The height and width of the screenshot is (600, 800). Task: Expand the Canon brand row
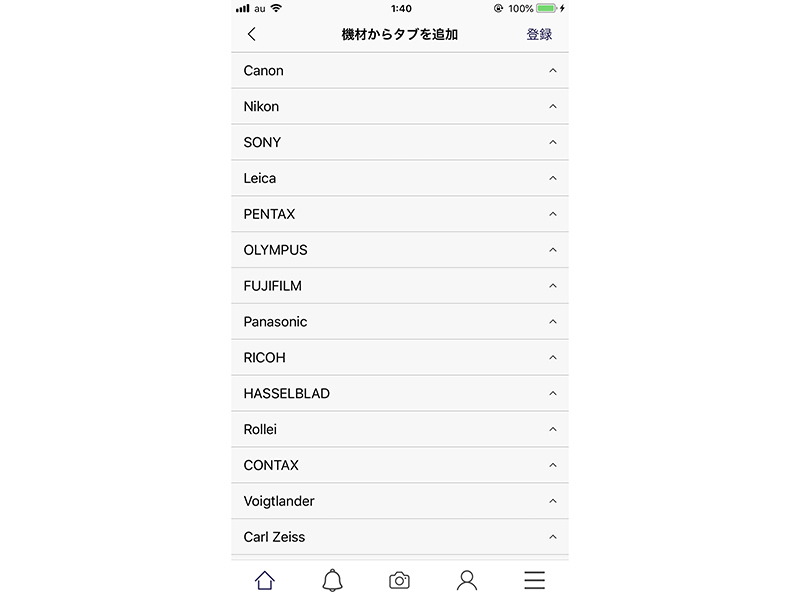click(400, 71)
